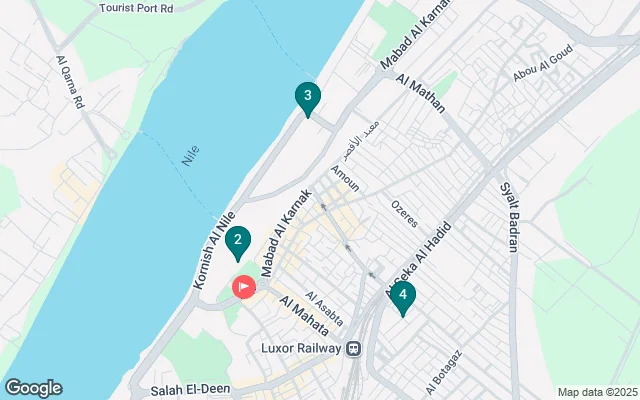
Task: Open the Luxor Railway station icon
Action: point(353,349)
